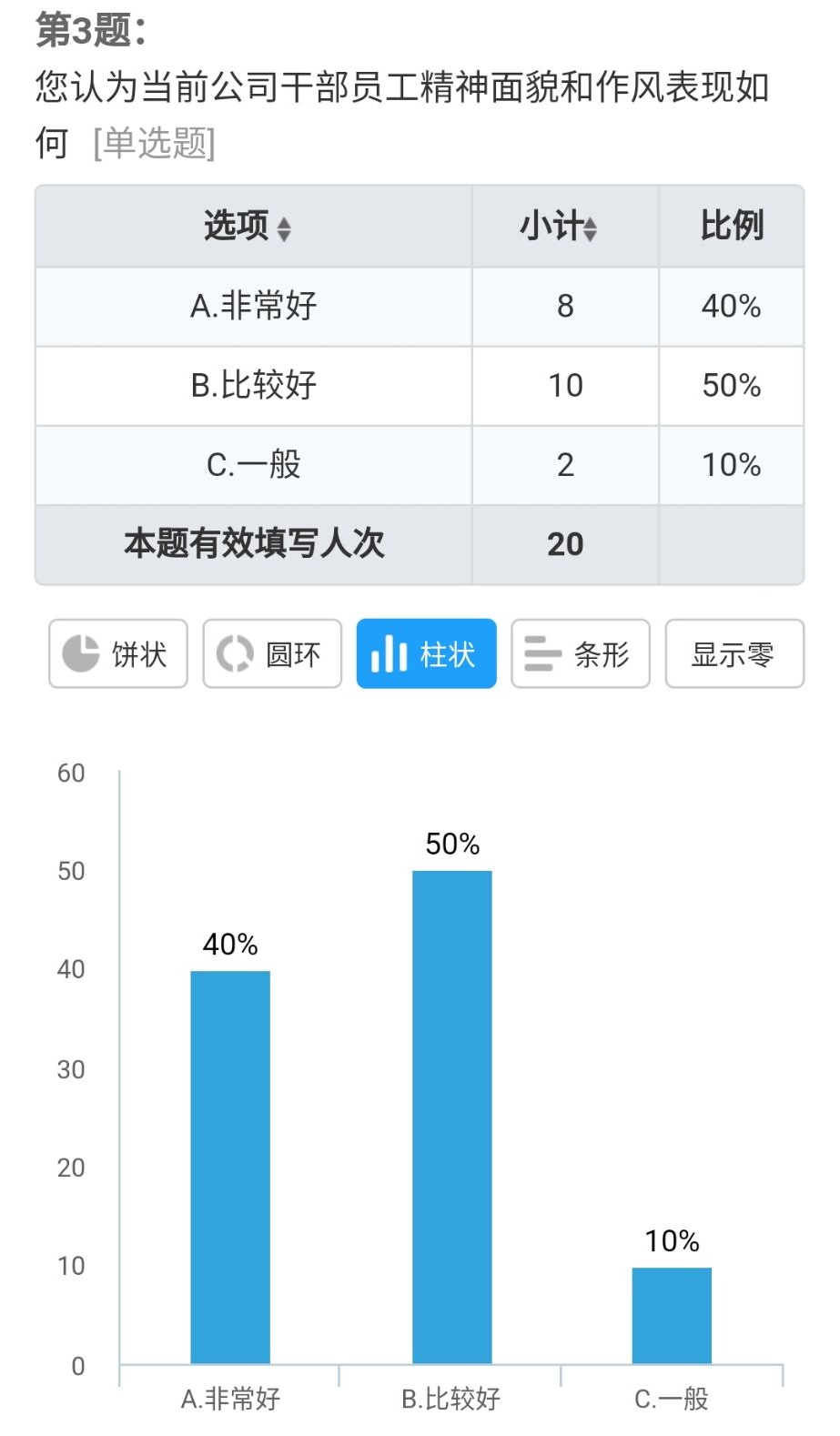Switch chart to 条形 bar view

[580, 653]
